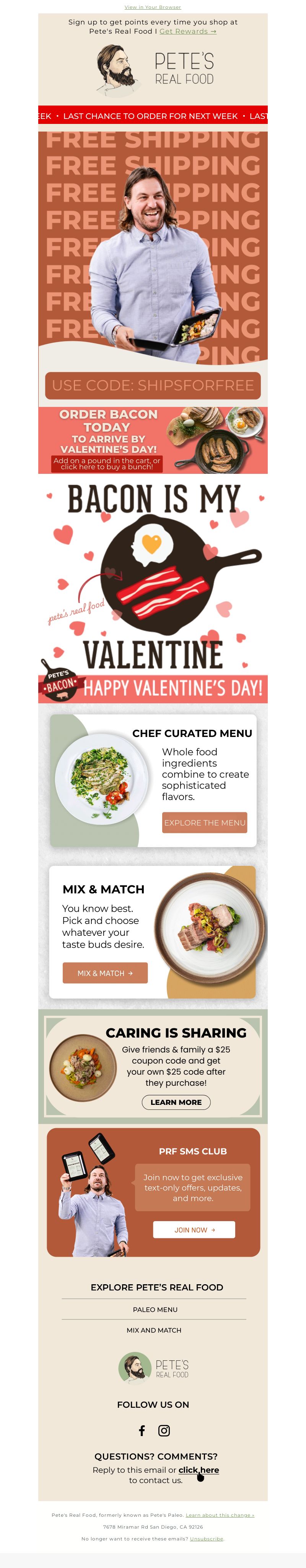Open the Bacon Is My Valentine image
The image size is (306, 1568).
pos(153,587)
